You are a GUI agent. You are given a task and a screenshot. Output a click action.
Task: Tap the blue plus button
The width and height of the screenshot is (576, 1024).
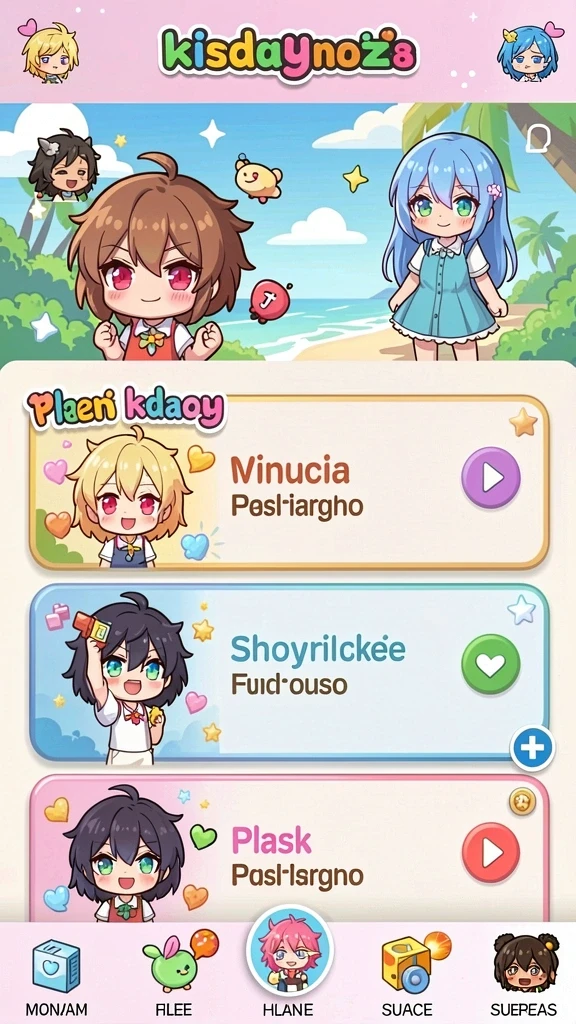pos(532,748)
